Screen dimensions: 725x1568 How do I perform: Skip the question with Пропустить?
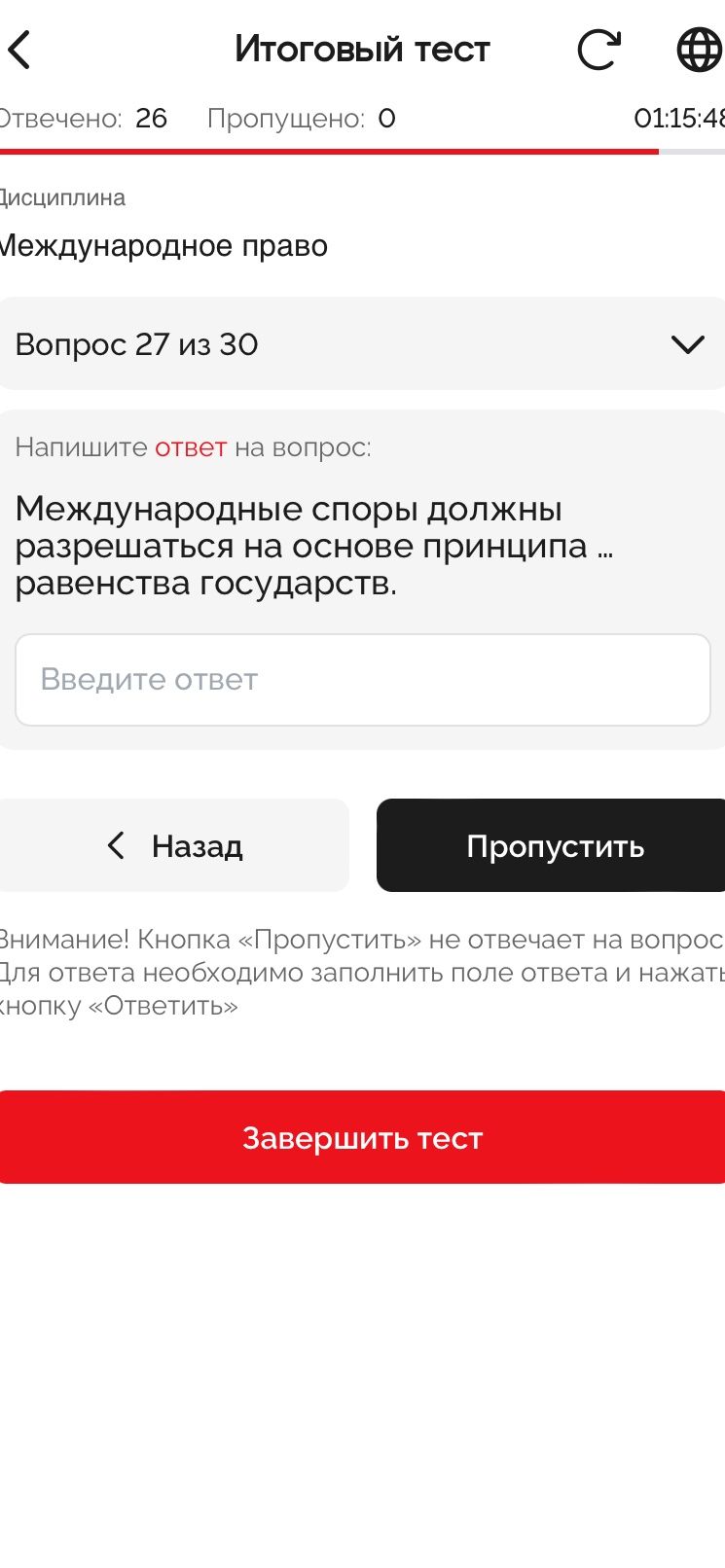coord(552,845)
